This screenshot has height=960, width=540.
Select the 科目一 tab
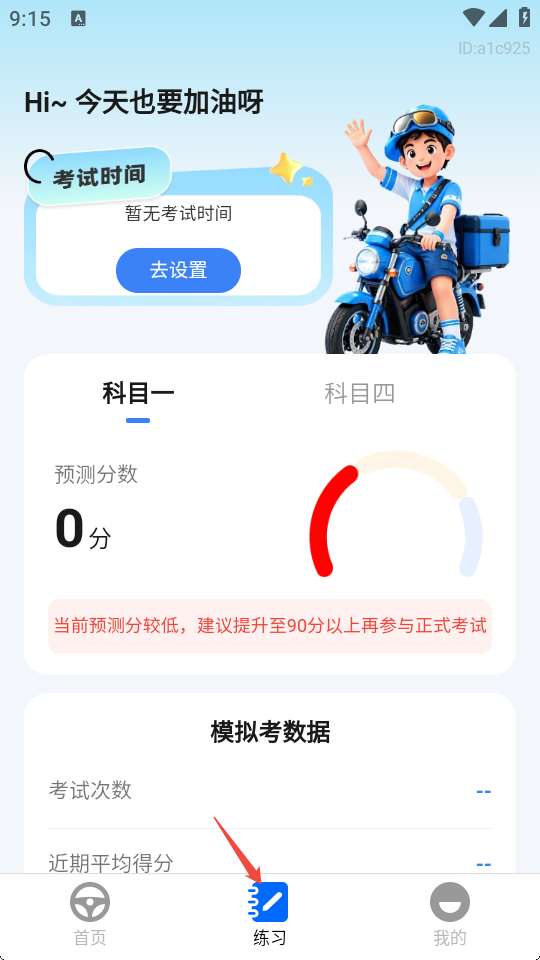point(138,393)
